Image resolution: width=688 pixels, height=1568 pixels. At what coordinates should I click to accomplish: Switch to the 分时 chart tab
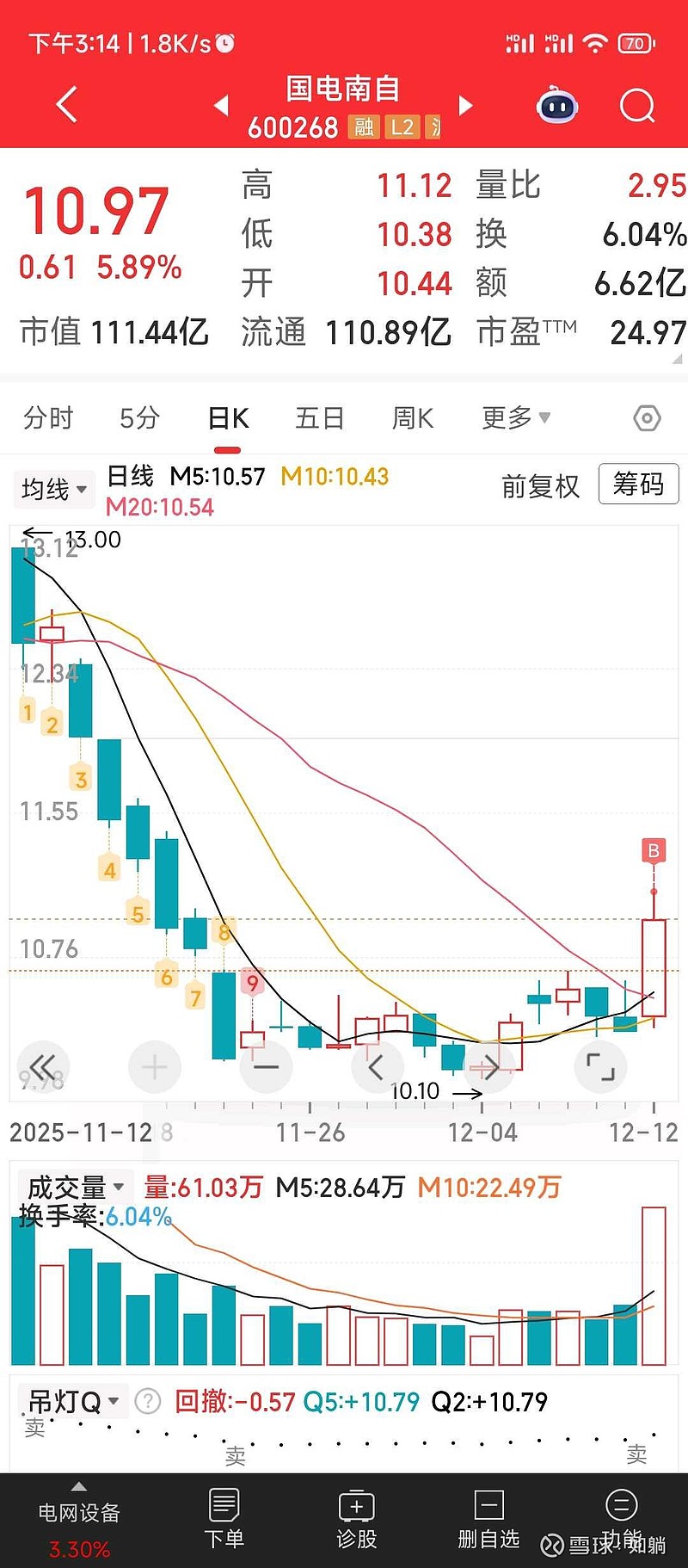point(48,418)
